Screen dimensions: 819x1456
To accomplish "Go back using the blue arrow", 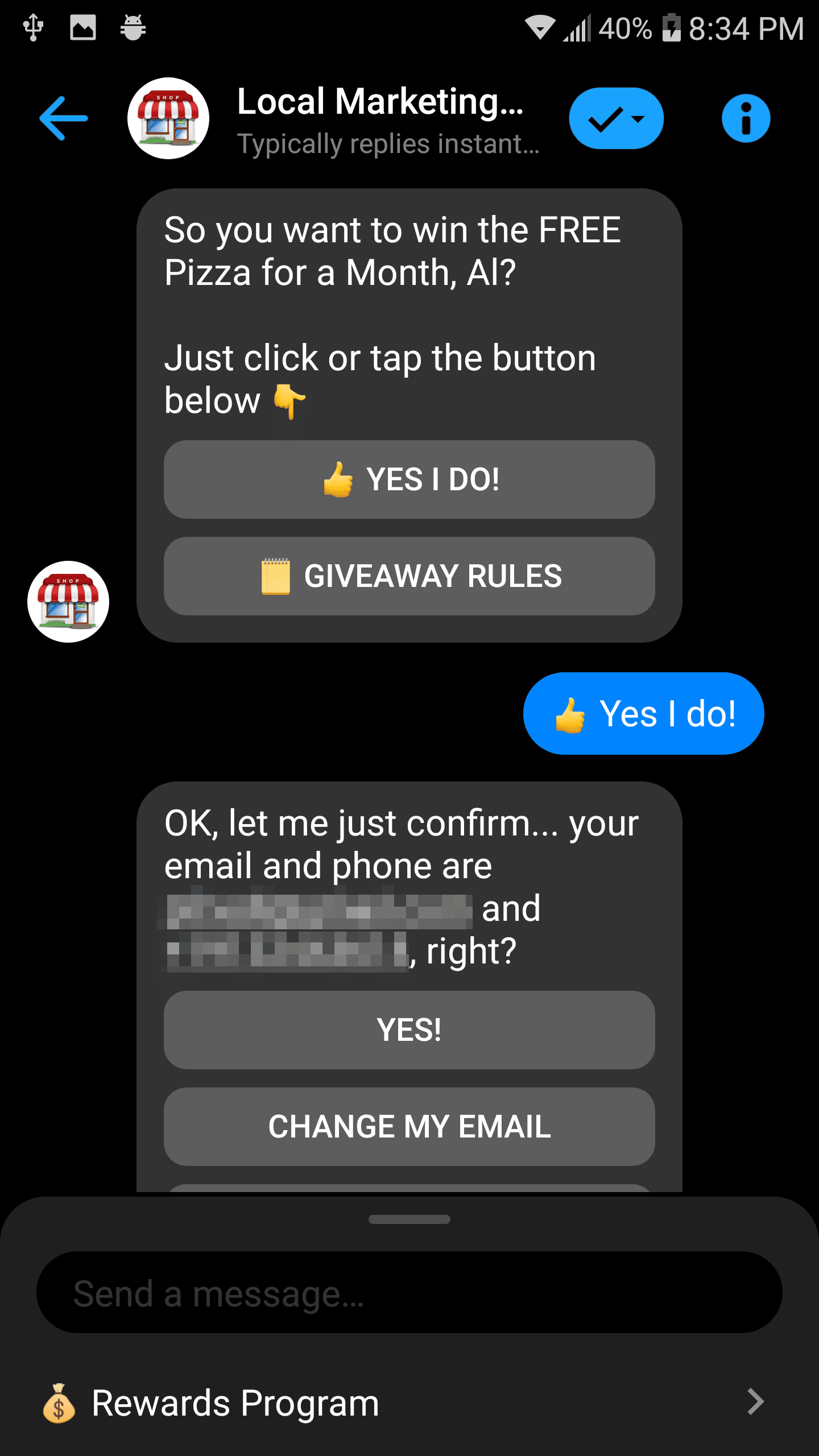I will [64, 118].
